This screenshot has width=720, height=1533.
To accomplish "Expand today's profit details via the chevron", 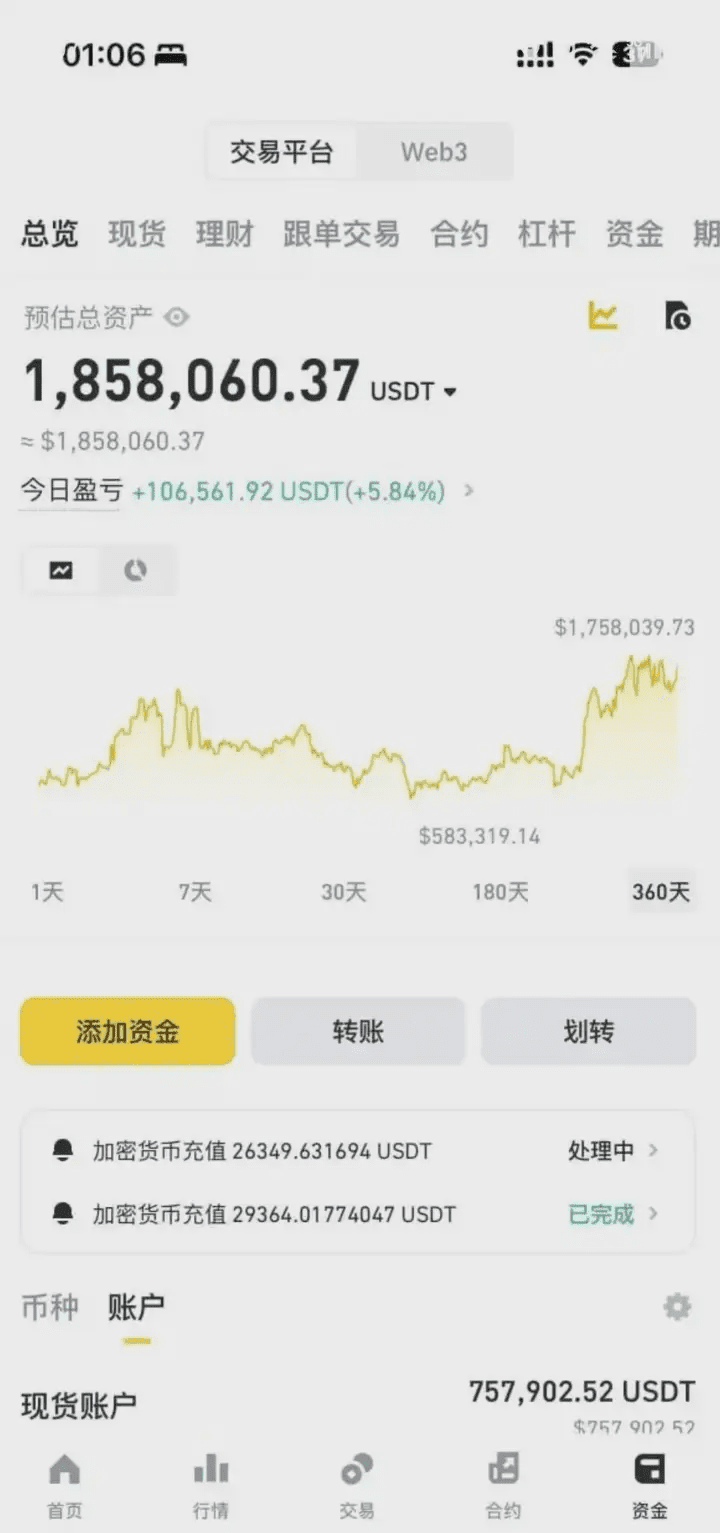I will click(466, 491).
